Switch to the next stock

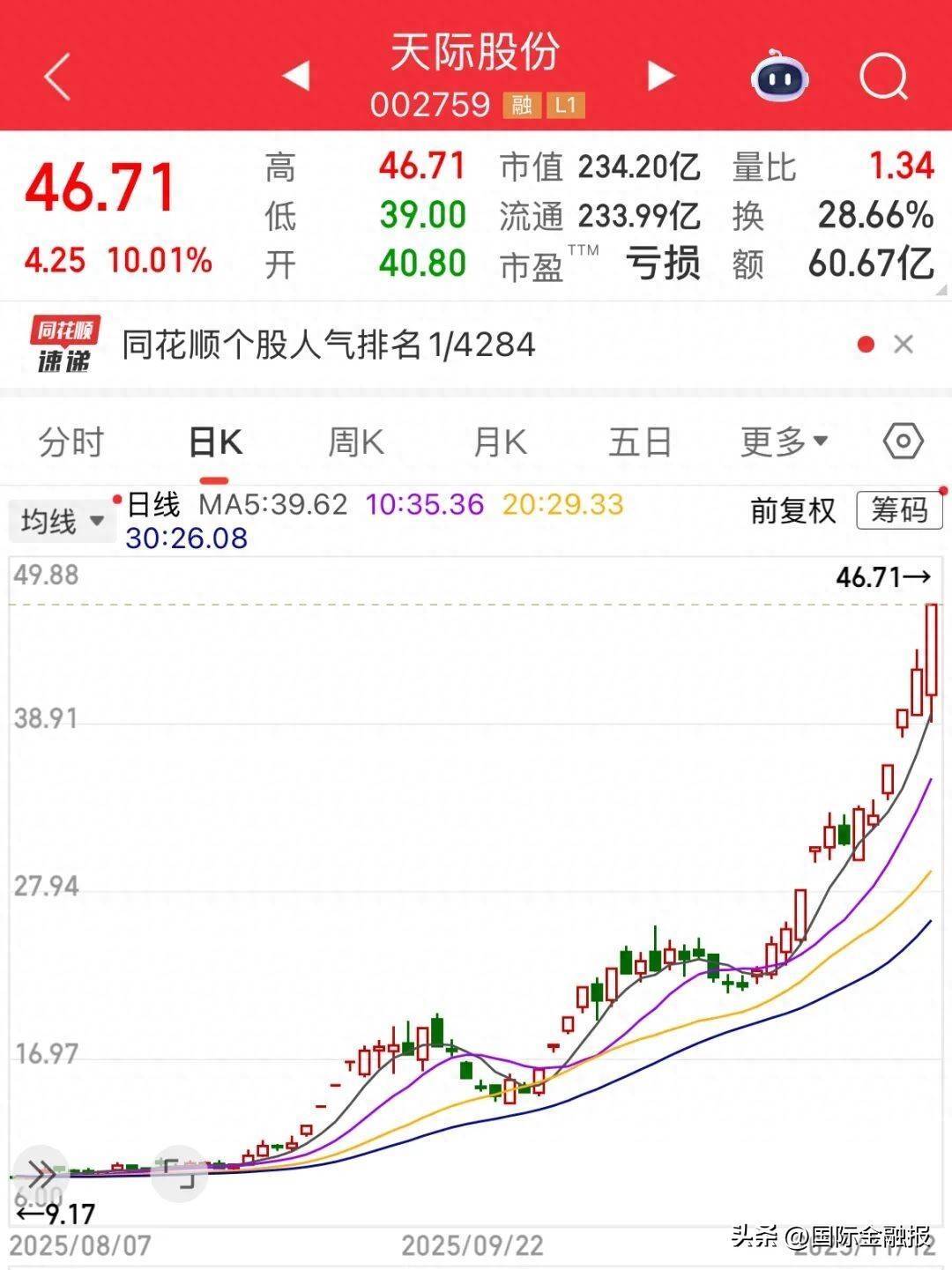660,76
